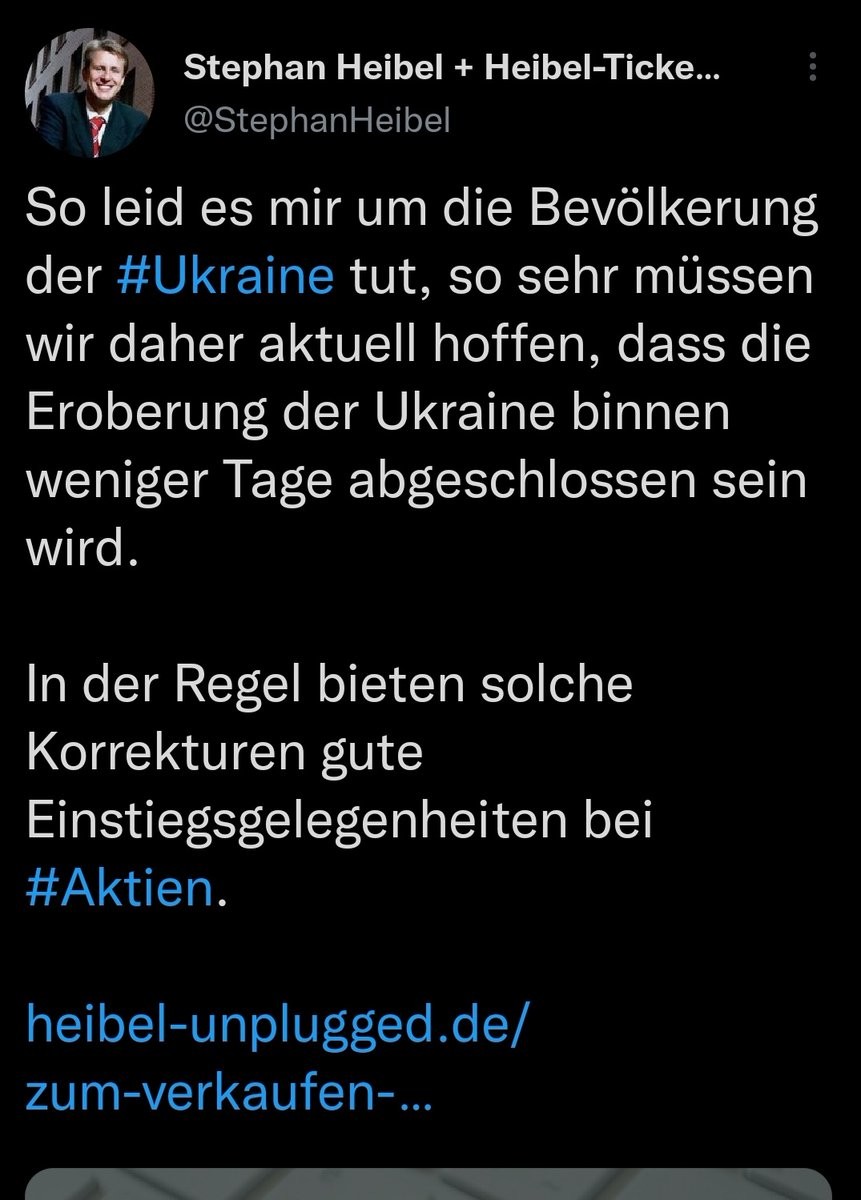861x1200 pixels.
Task: Open the tweet's overflow menu
Action: pyautogui.click(x=812, y=67)
